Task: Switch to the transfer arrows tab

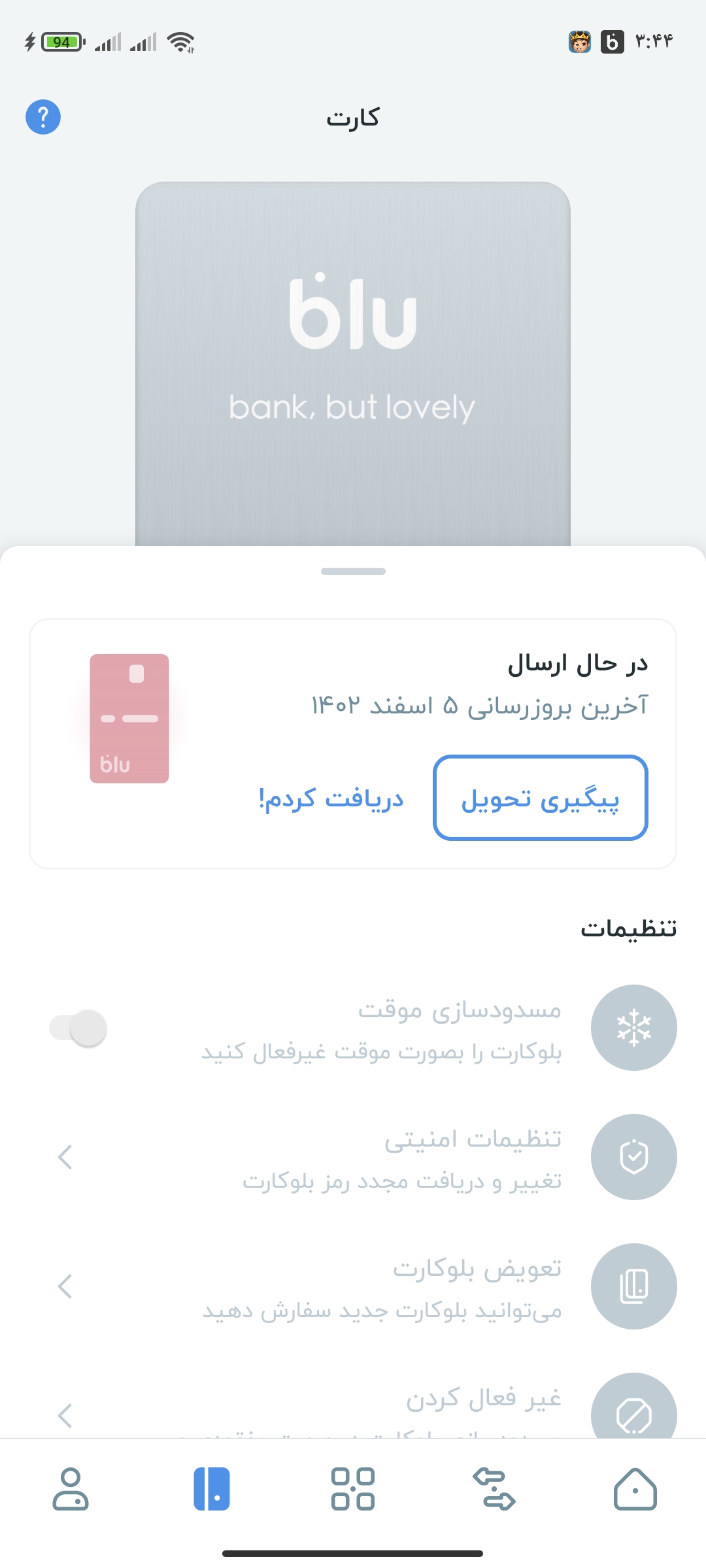Action: [x=494, y=1490]
